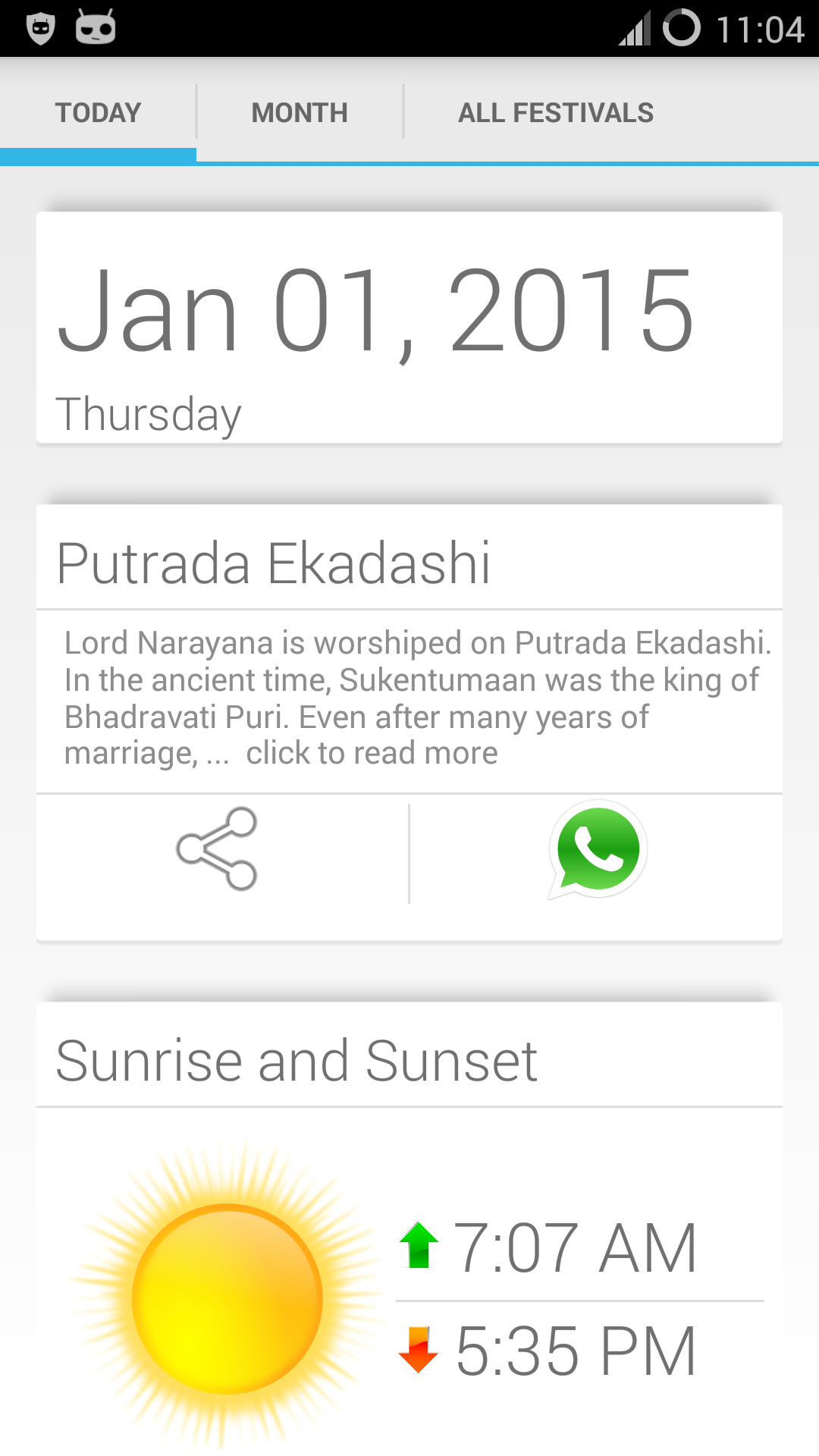Switch to All Festivals tab
Image resolution: width=819 pixels, height=1456 pixels.
click(x=555, y=113)
